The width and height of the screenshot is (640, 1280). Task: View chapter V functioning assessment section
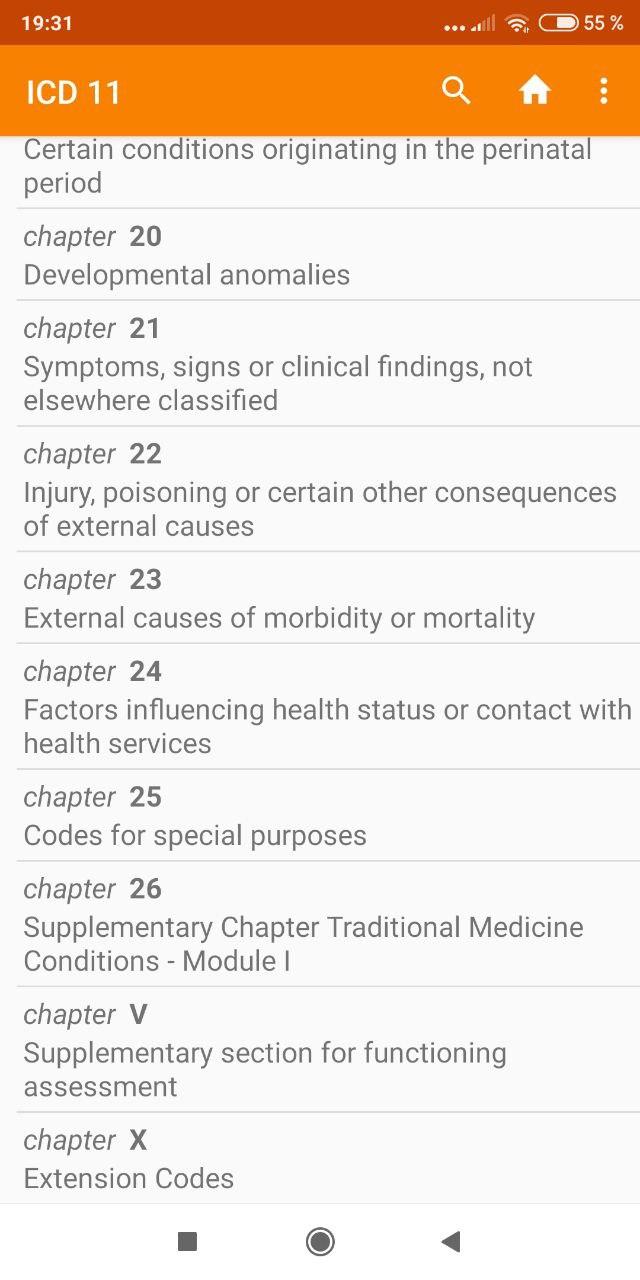pos(320,1050)
